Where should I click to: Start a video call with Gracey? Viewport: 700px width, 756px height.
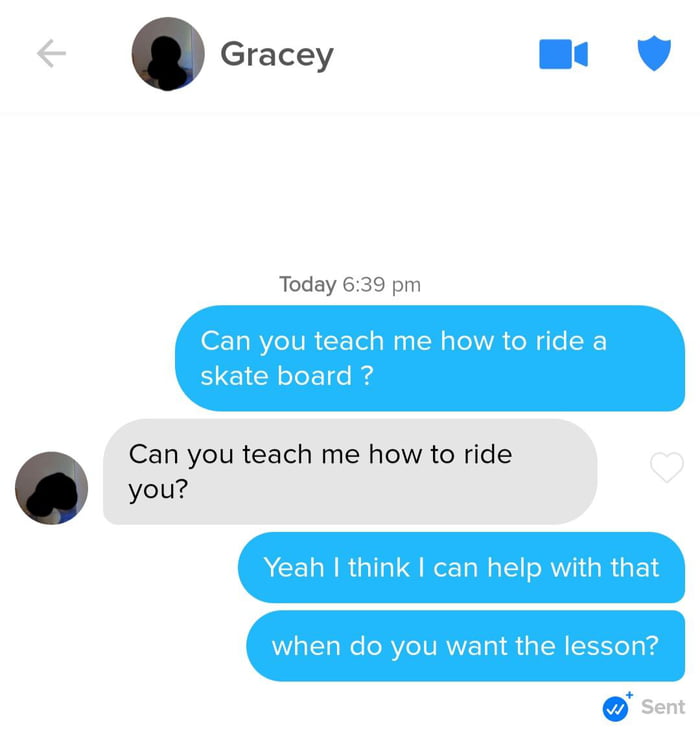pos(563,54)
